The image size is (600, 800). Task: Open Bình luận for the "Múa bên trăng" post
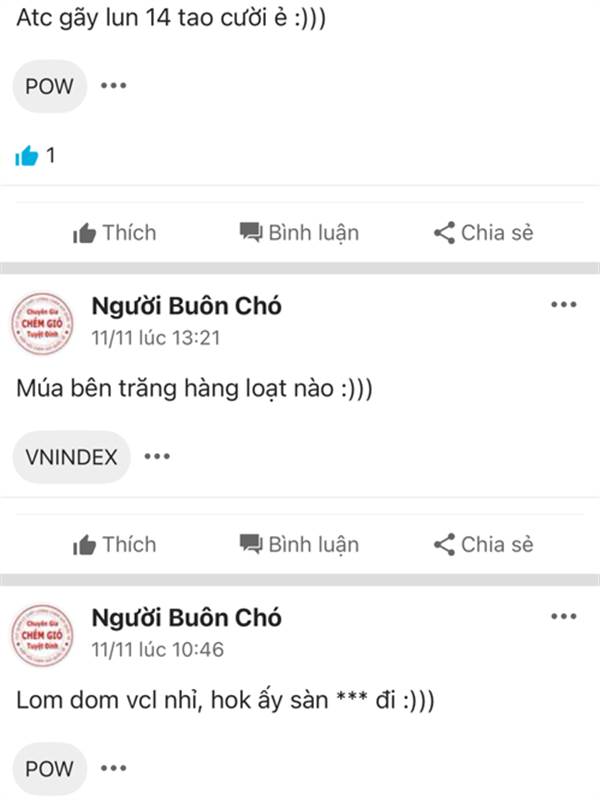[x=299, y=545]
